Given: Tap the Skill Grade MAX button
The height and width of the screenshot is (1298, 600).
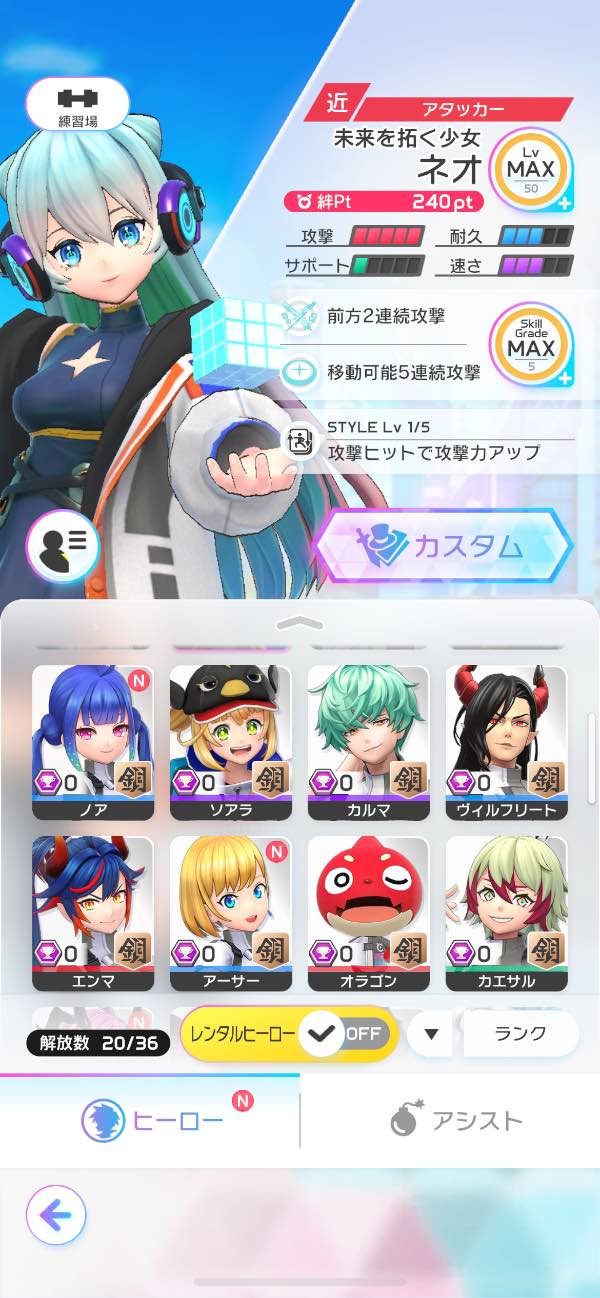Looking at the screenshot, I should [530, 344].
